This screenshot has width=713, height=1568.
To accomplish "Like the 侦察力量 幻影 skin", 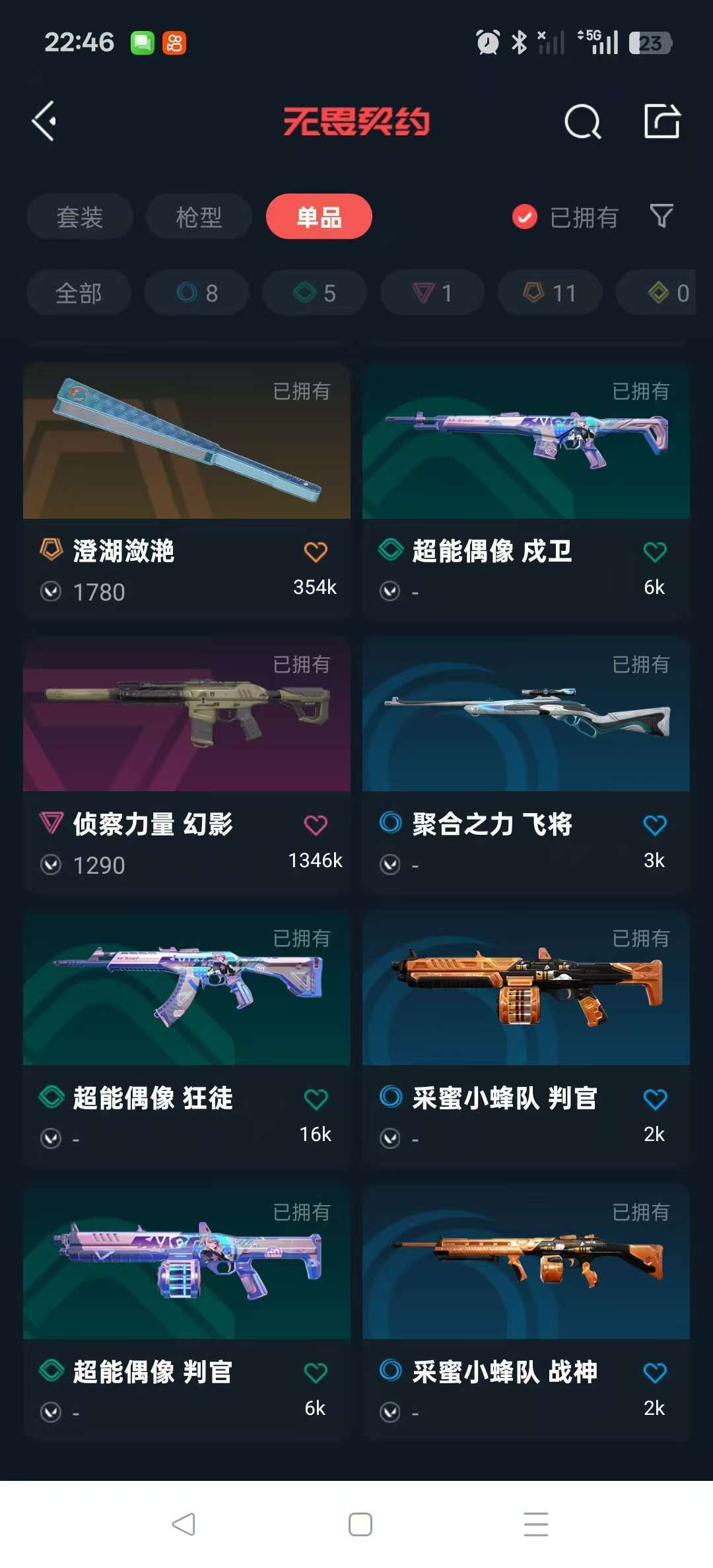I will point(316,825).
